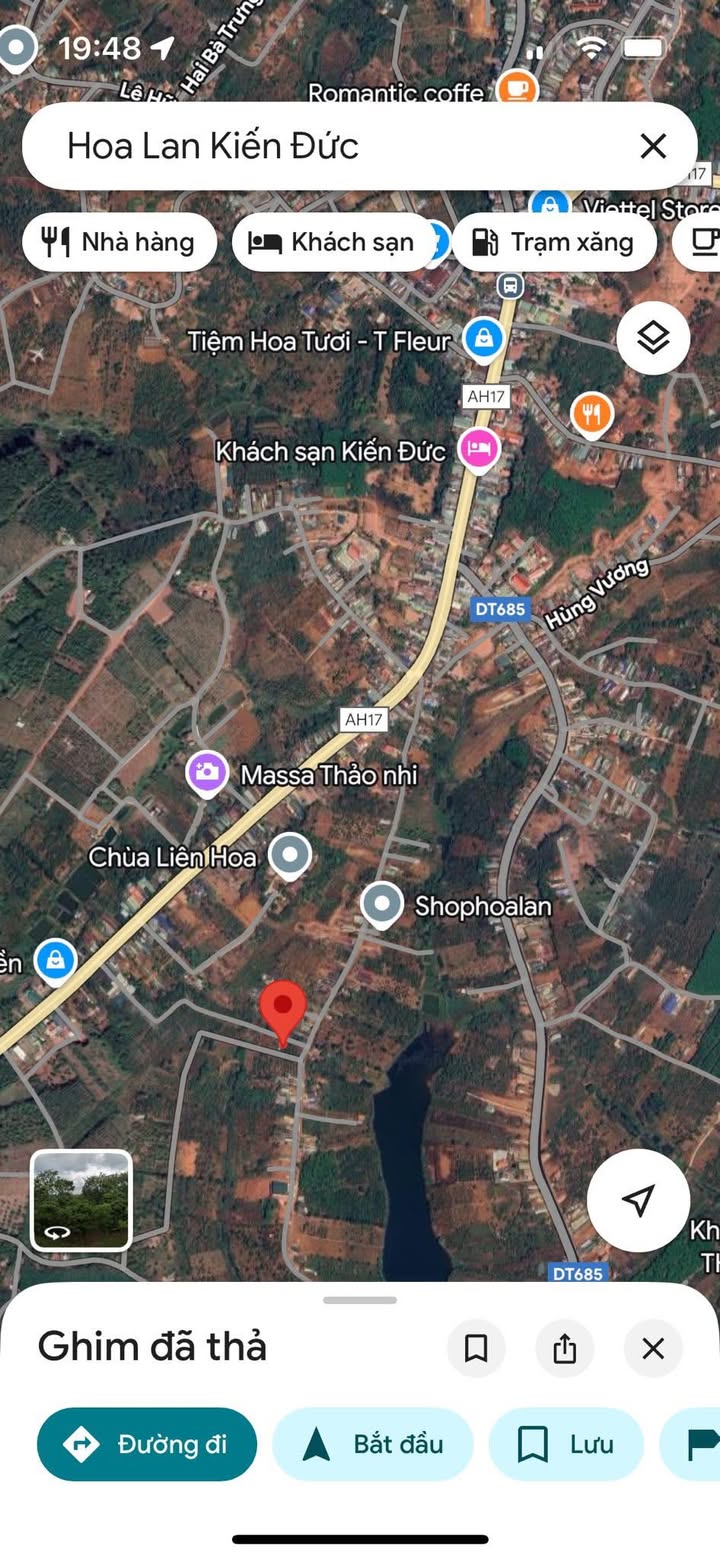Close the Ghim đã thả panel
The height and width of the screenshot is (1559, 720).
tap(653, 1348)
